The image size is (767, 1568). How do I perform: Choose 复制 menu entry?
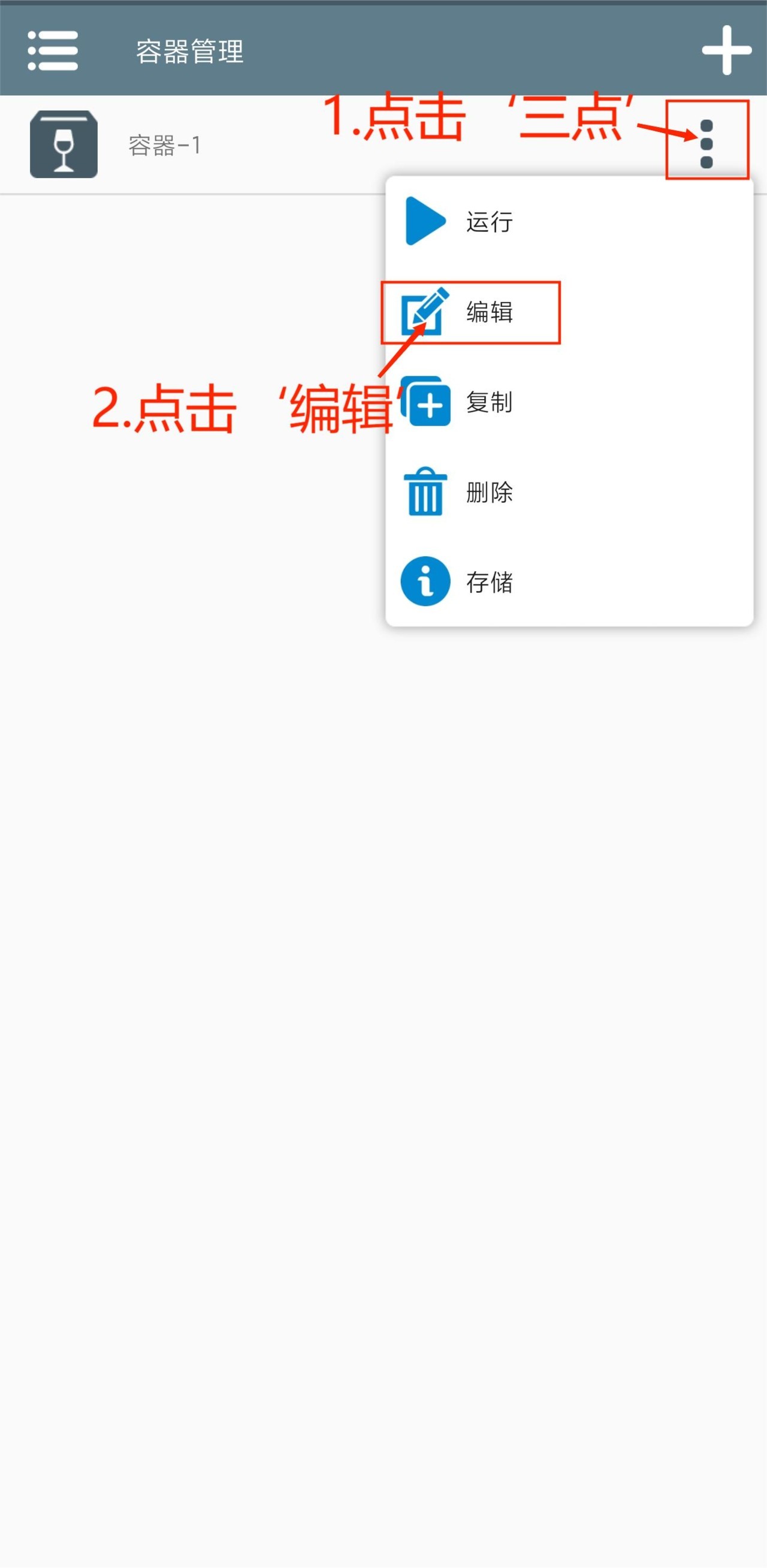490,402
